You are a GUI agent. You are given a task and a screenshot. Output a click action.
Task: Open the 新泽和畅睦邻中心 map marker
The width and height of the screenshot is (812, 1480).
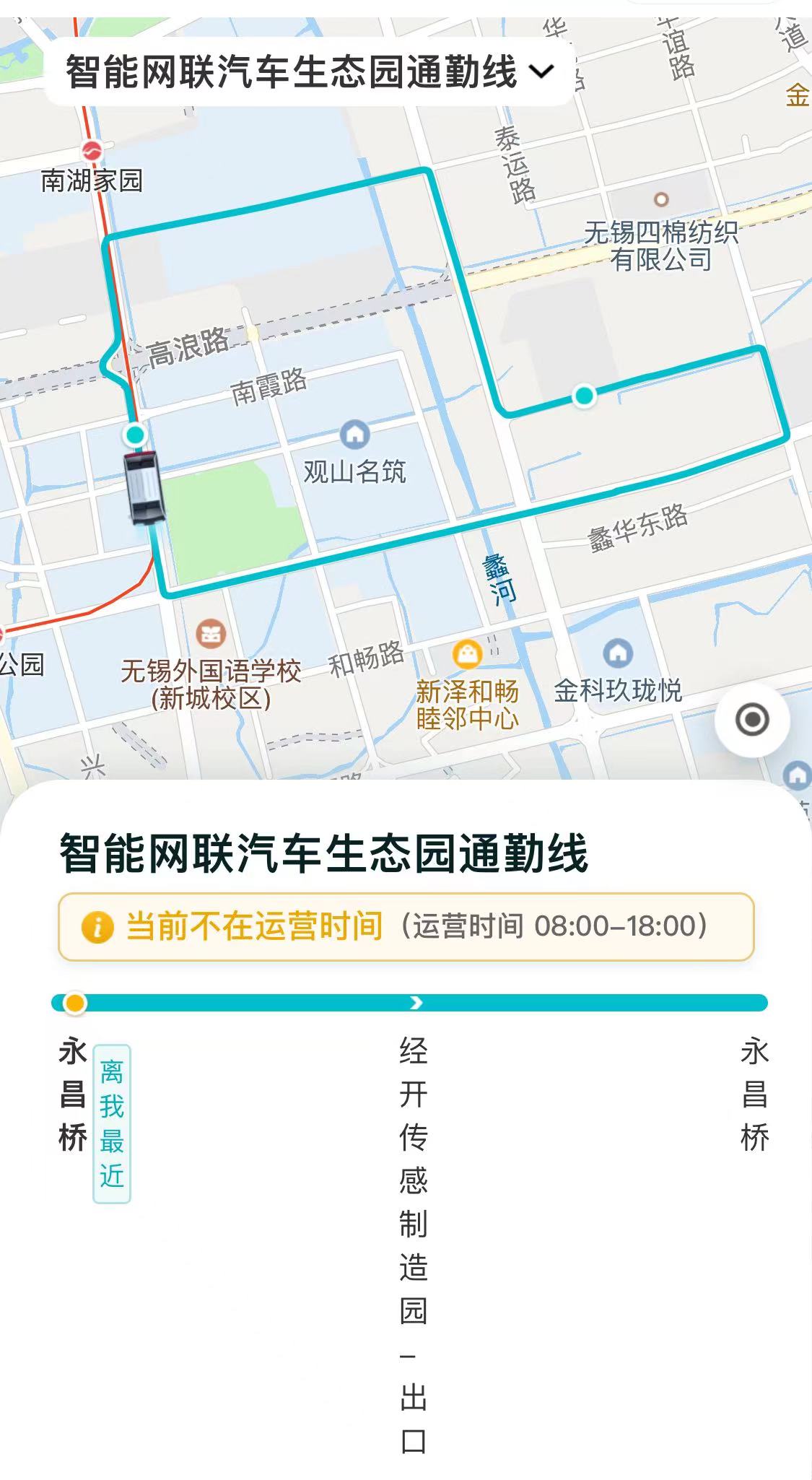[468, 654]
